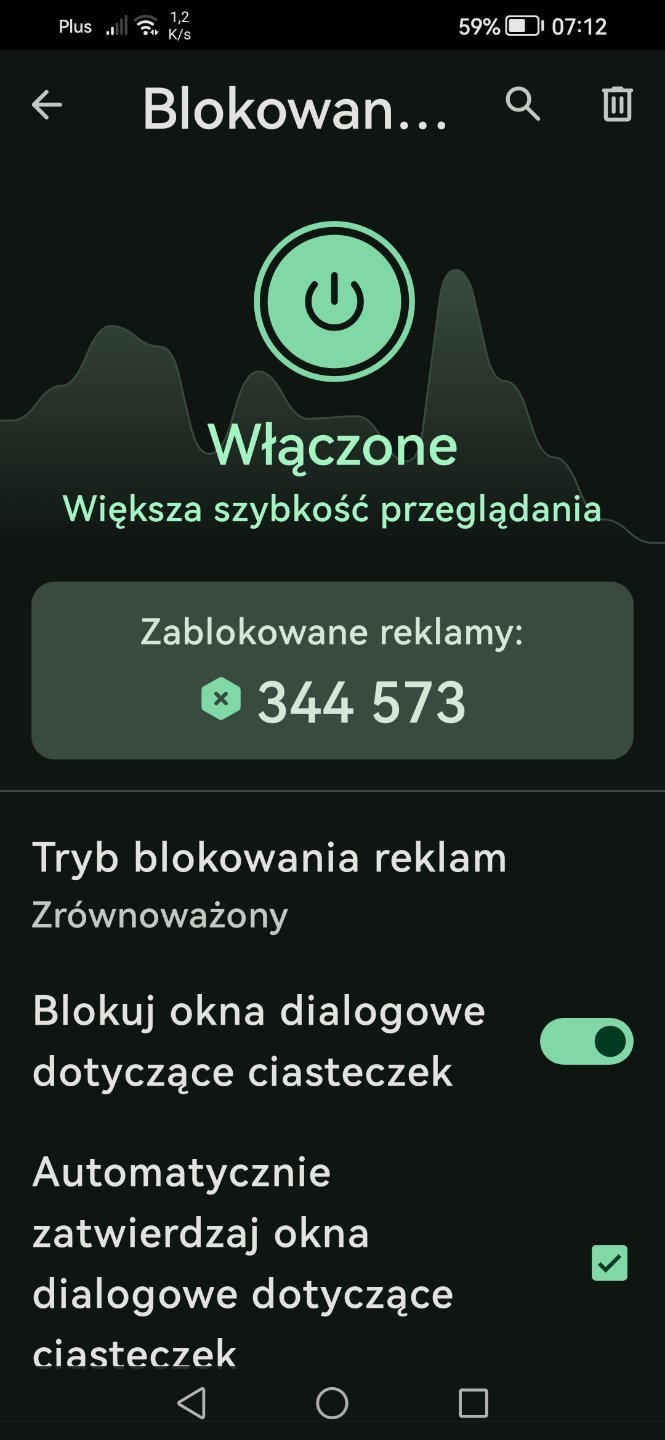The width and height of the screenshot is (665, 1440).
Task: Uncheck Automatycznie zatwierdzaj okna dialogowe checkbox
Action: (x=608, y=1263)
